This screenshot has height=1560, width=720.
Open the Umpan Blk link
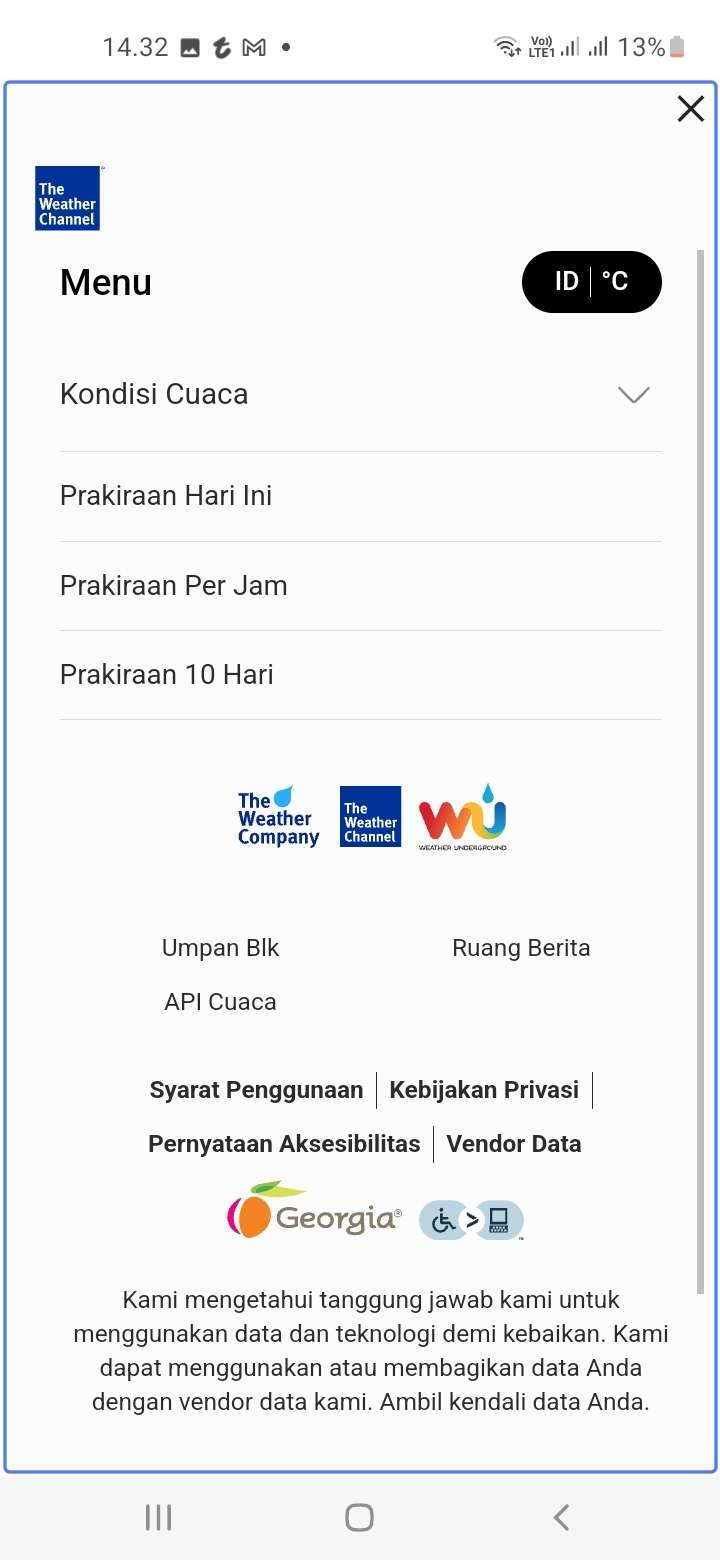coord(220,948)
